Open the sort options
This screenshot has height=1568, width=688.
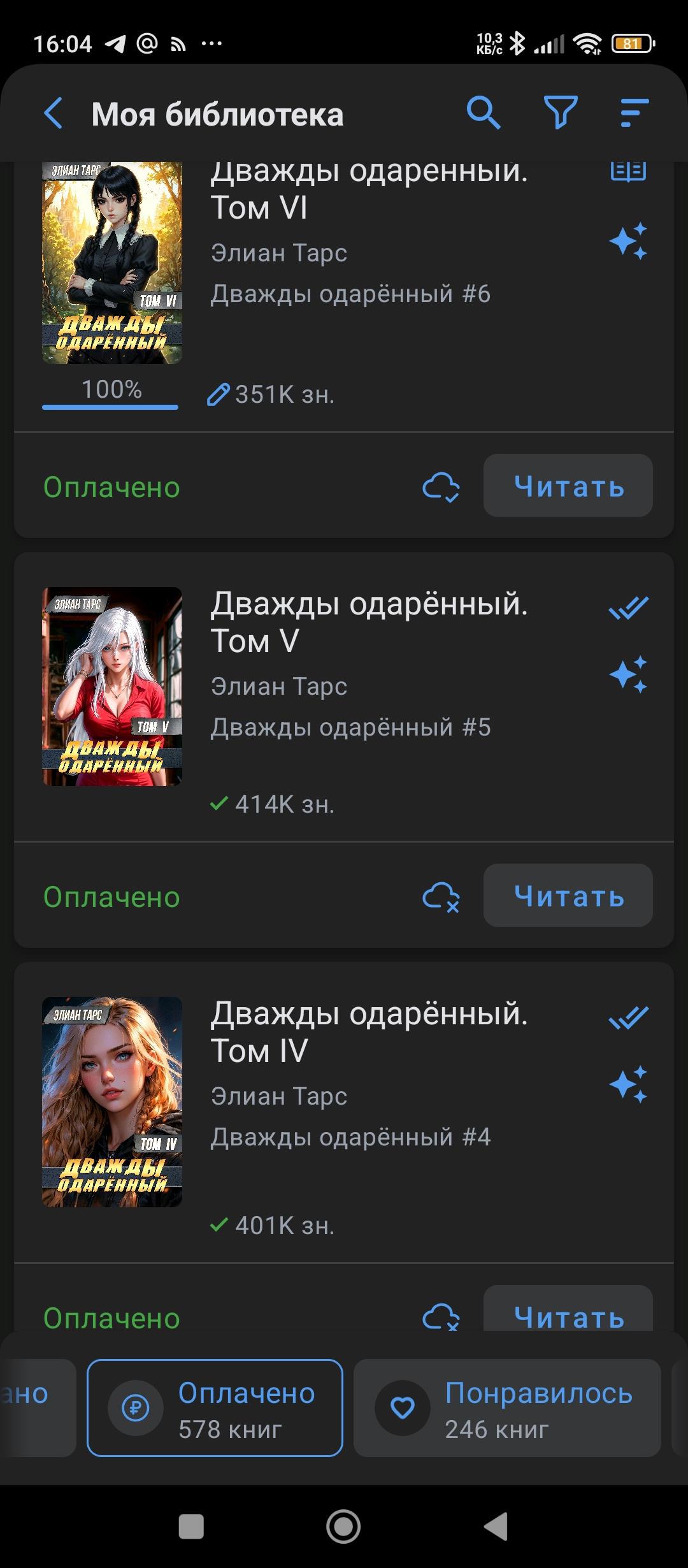[x=634, y=113]
